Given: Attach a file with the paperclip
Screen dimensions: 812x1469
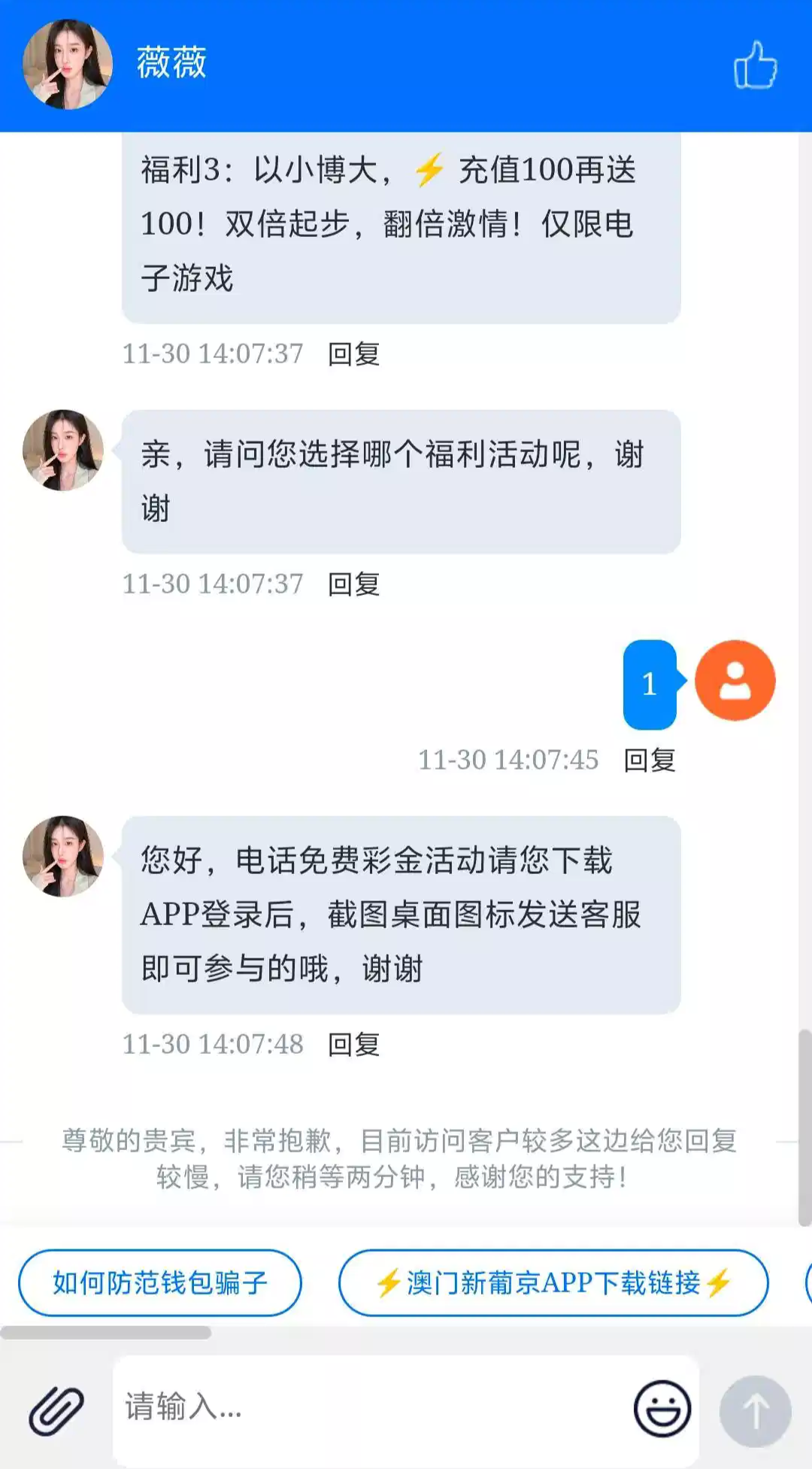Looking at the screenshot, I should 56,1410.
